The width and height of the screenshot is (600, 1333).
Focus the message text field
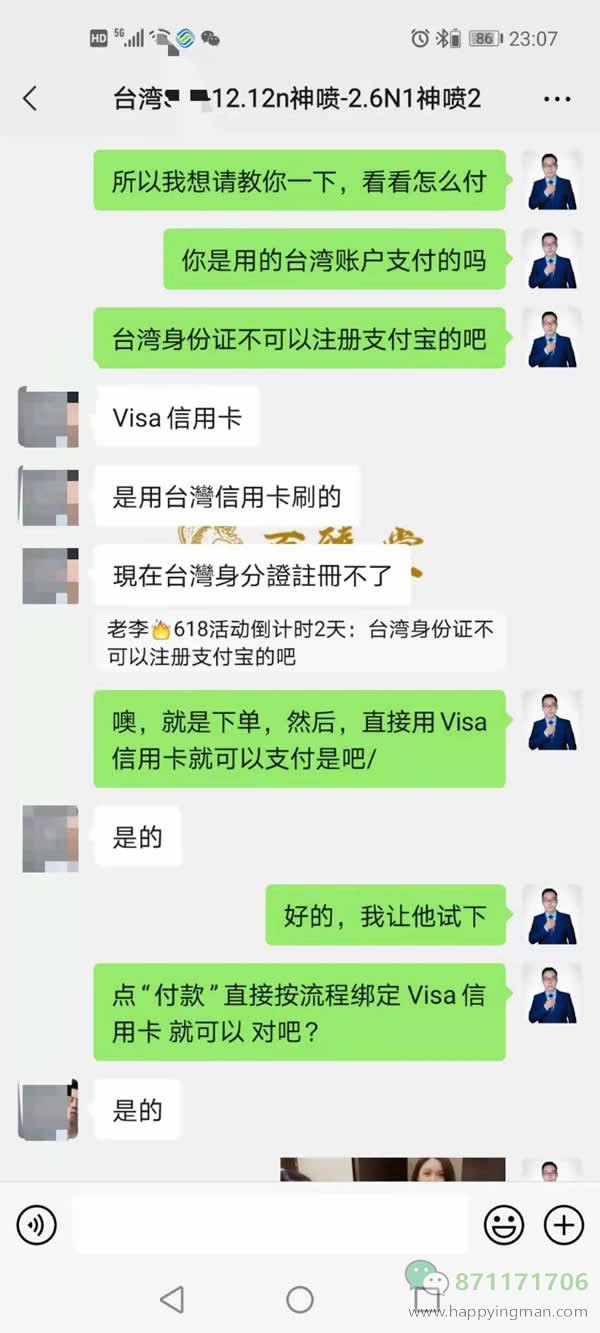point(270,1224)
